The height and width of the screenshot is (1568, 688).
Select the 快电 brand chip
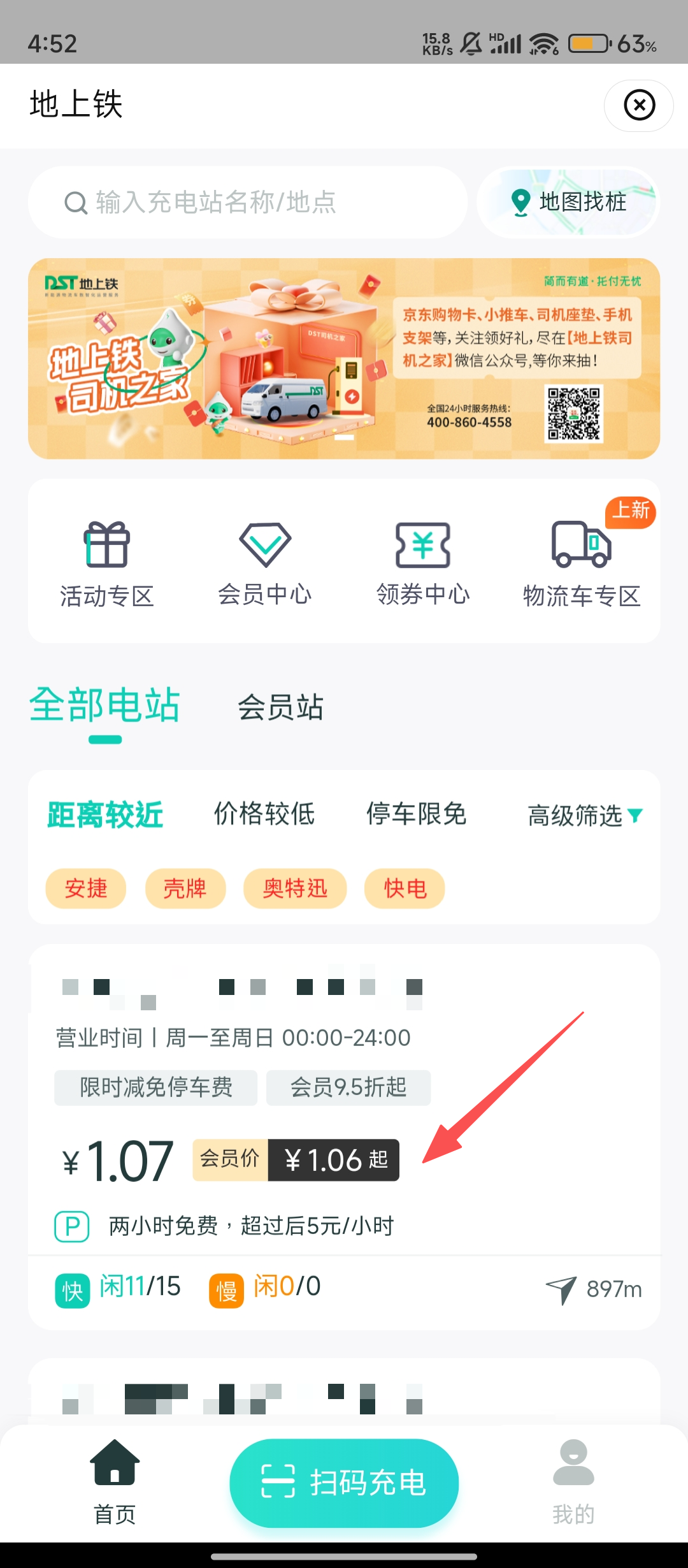405,889
